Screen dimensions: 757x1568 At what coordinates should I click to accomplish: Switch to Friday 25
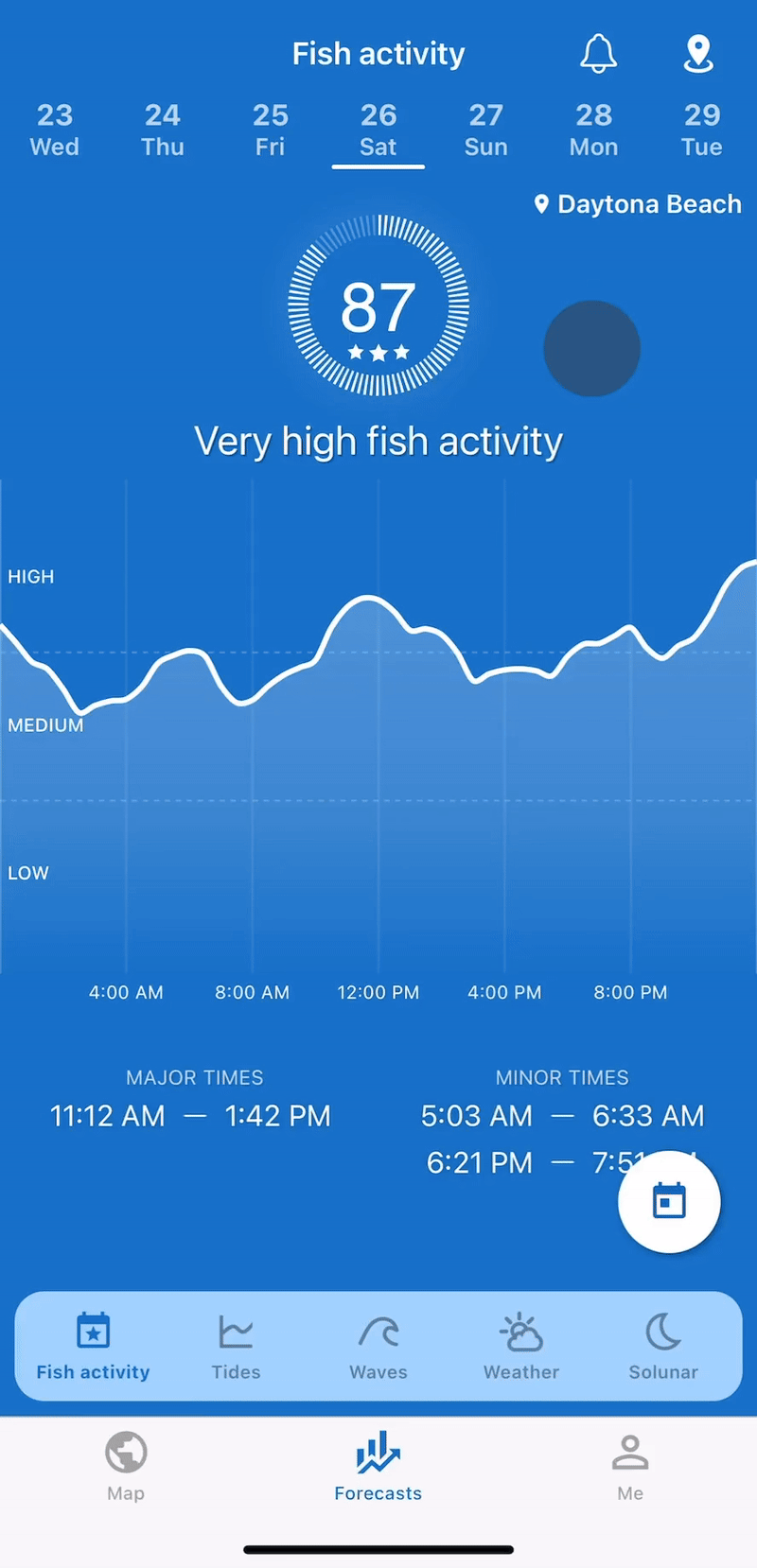tap(270, 131)
